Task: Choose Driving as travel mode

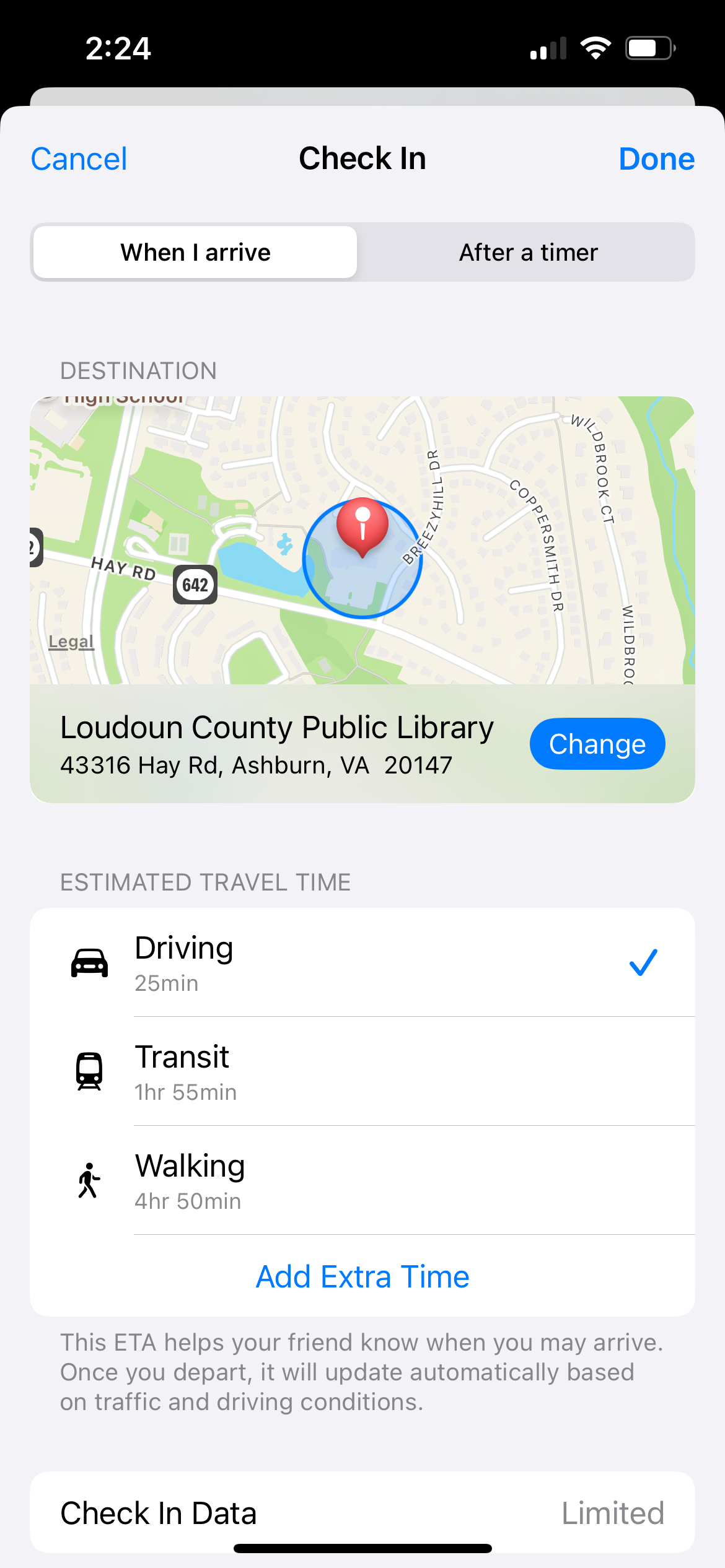Action: point(362,962)
